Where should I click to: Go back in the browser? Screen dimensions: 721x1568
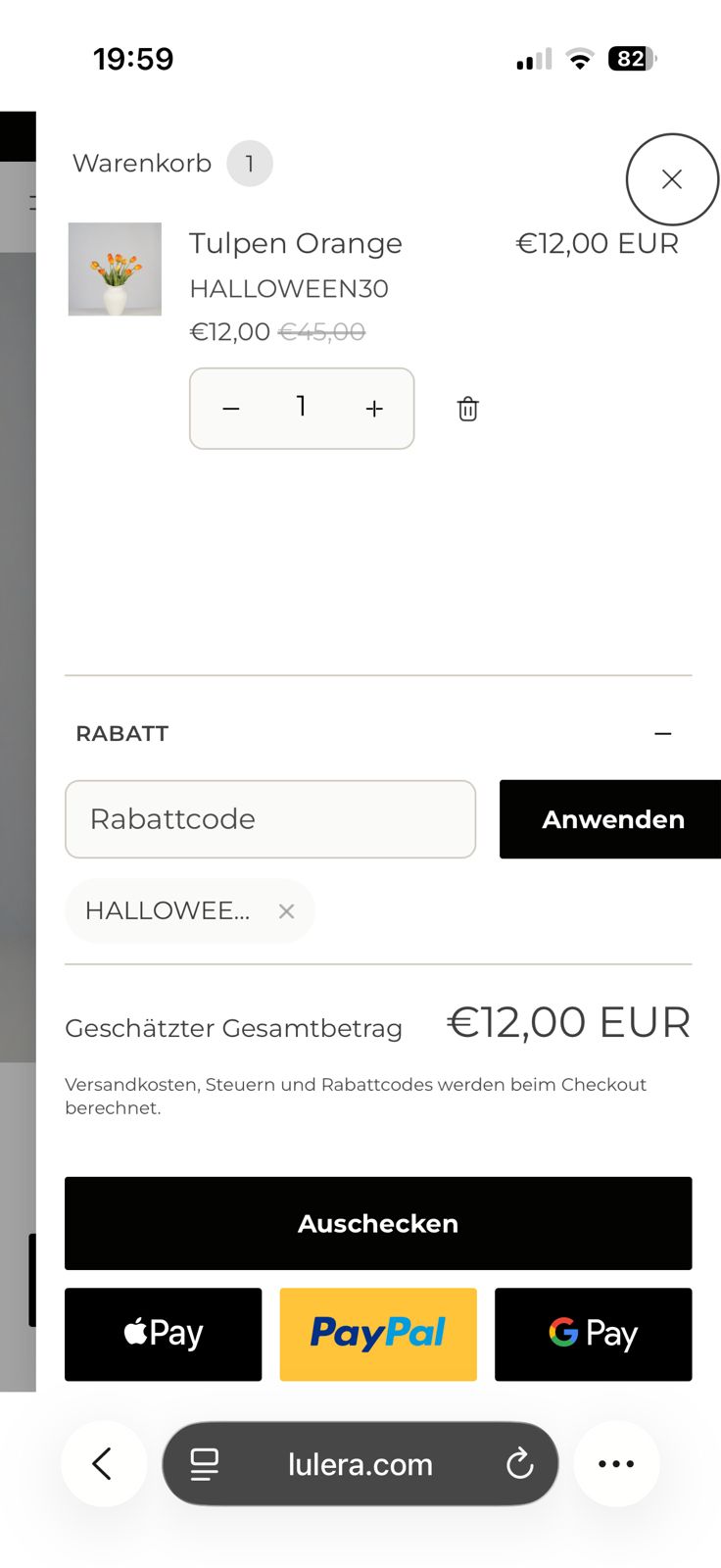(x=103, y=1463)
